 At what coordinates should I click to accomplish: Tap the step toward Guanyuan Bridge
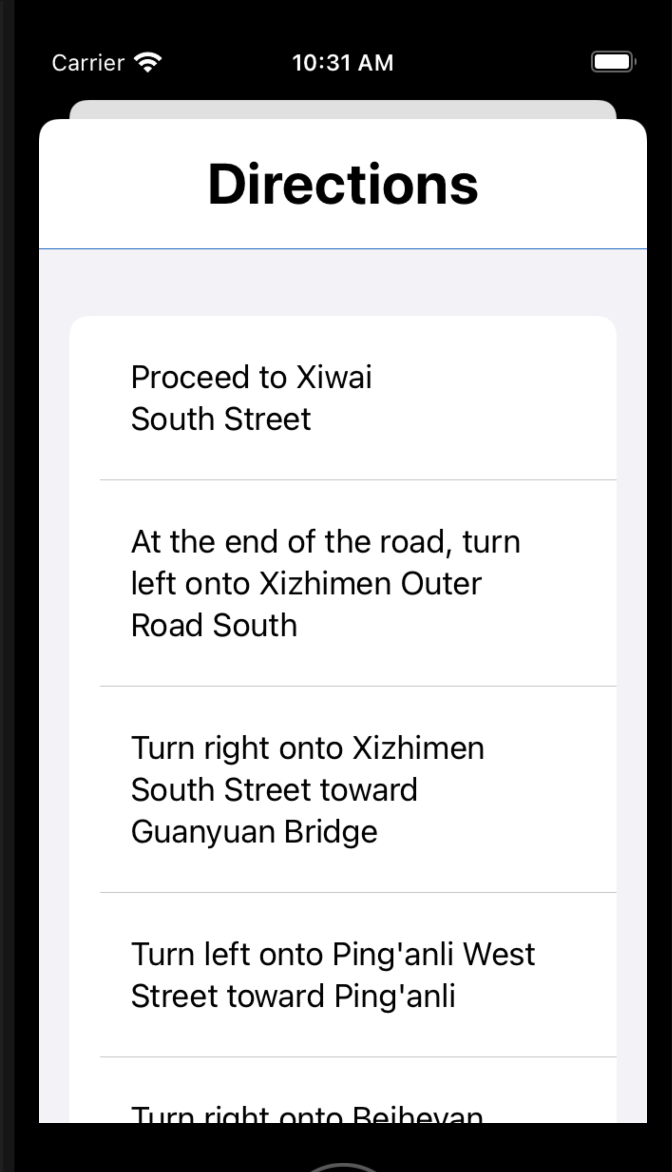342,789
